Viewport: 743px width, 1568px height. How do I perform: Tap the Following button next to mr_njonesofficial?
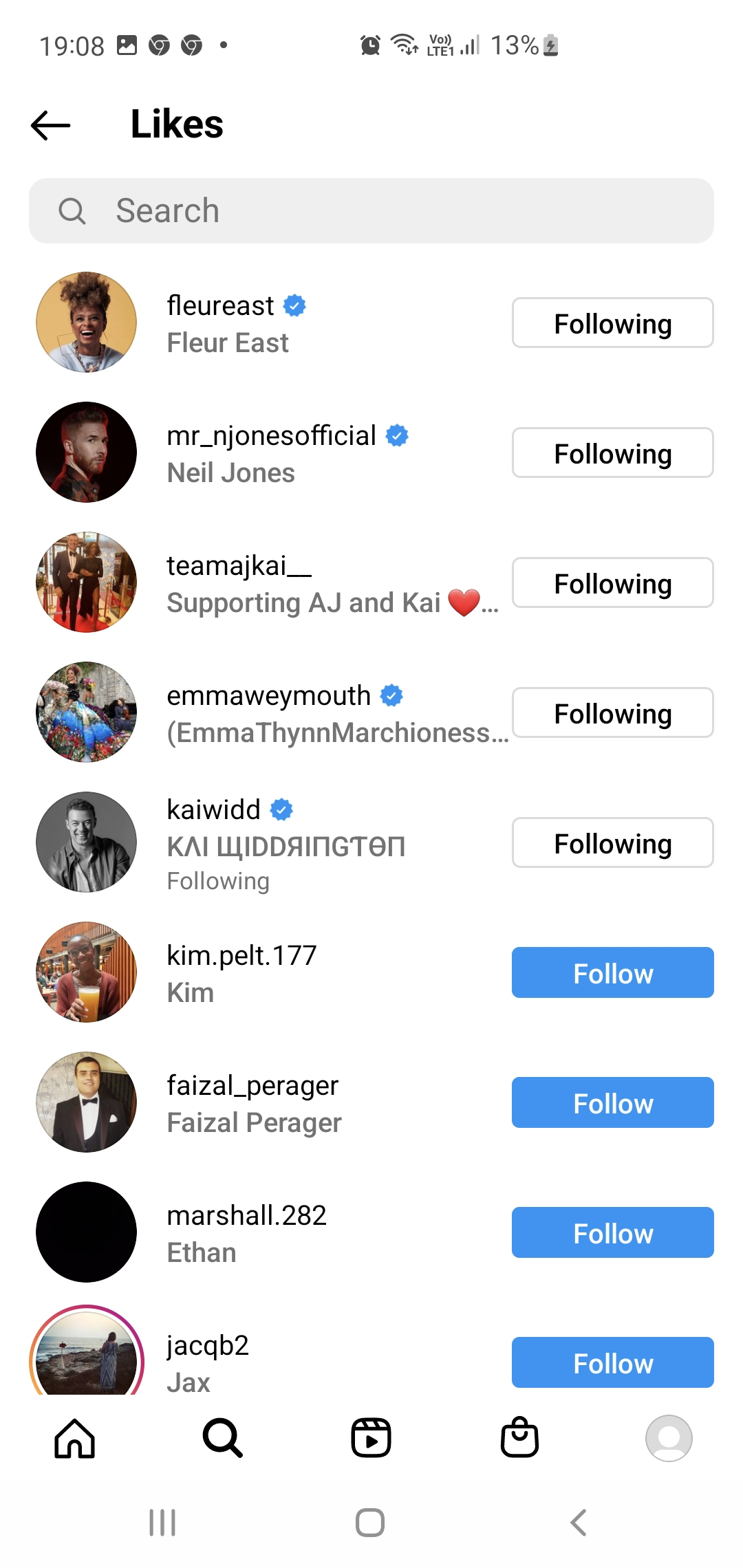click(612, 453)
